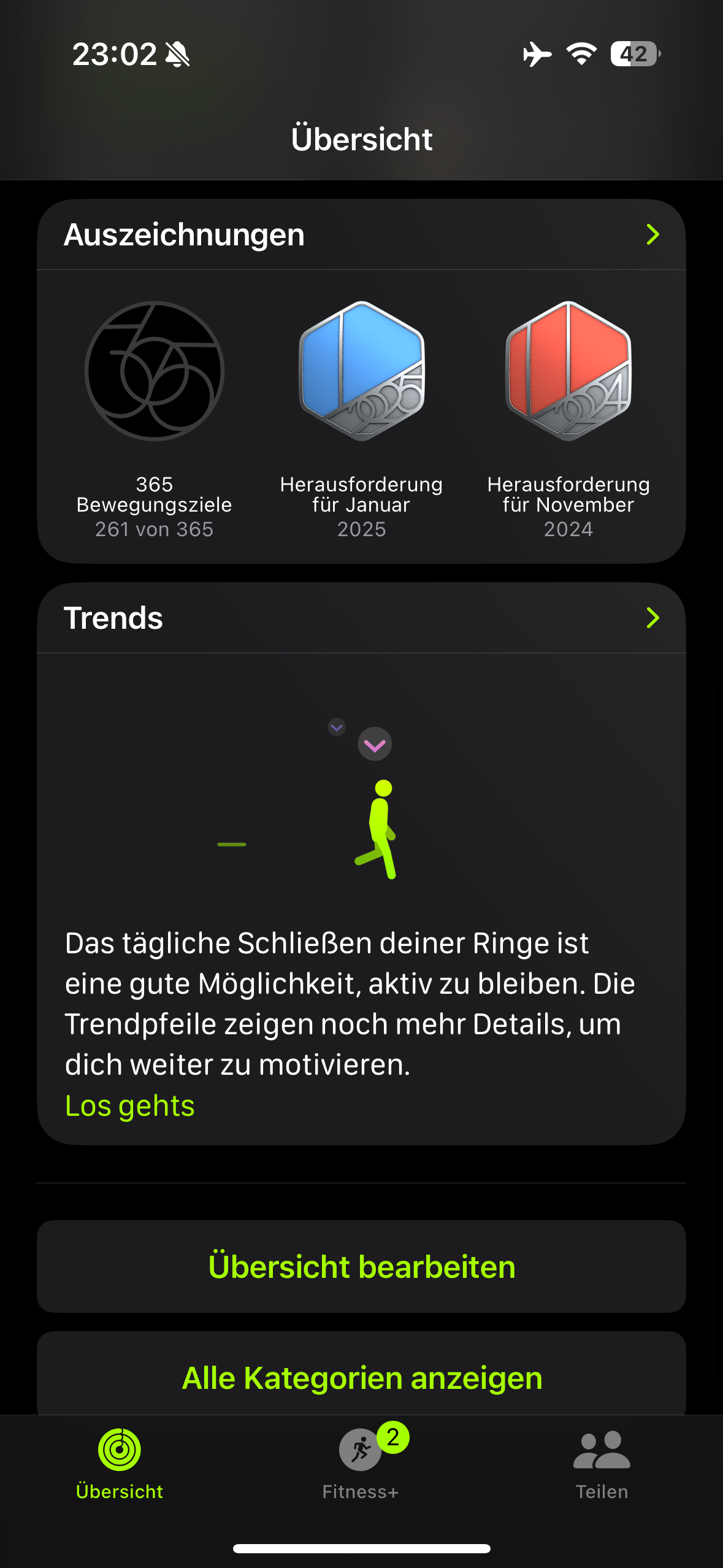
Task: Tap Übersicht bearbeiten button
Action: [361, 1266]
